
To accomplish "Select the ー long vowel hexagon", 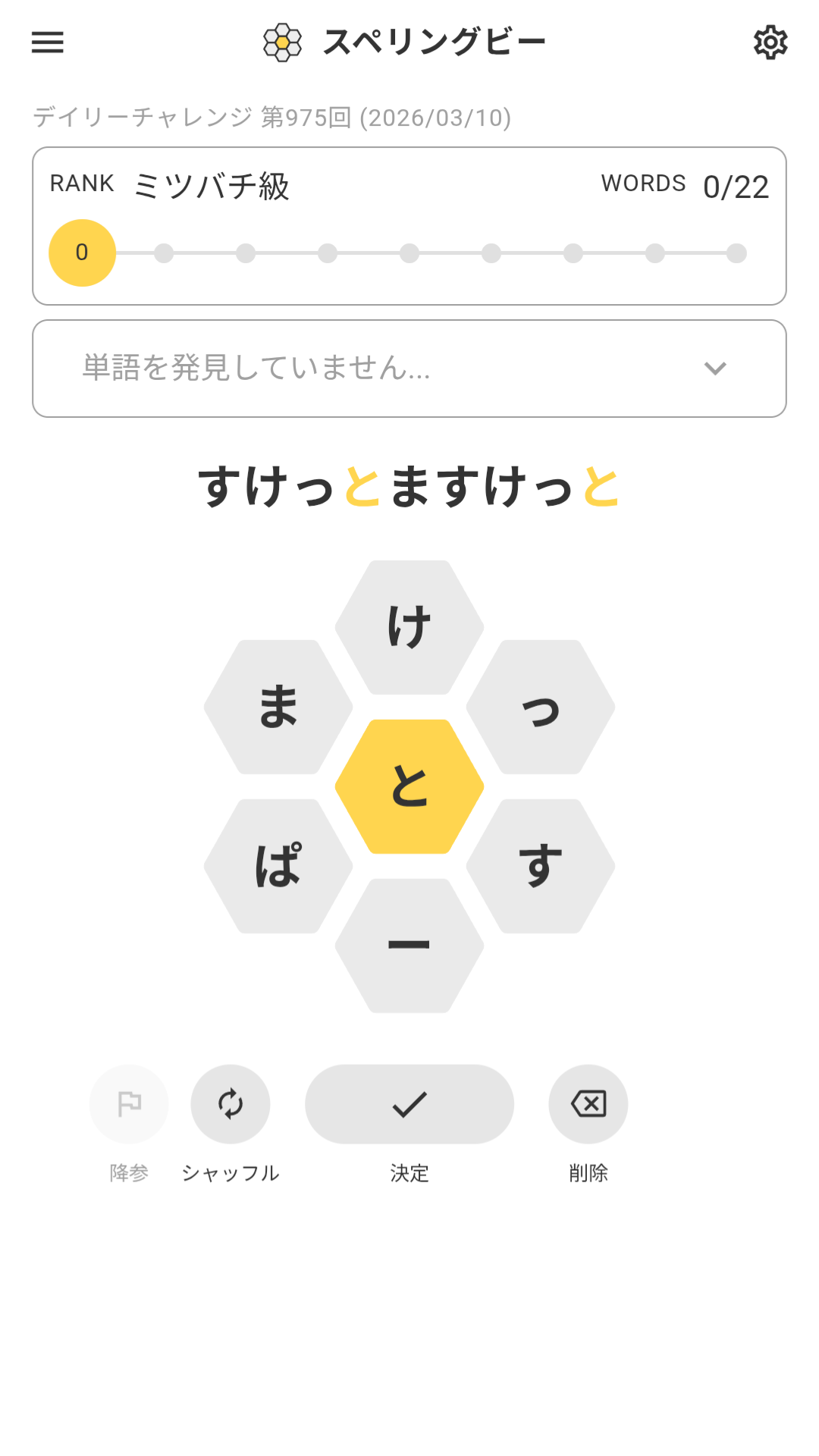I will 409,946.
